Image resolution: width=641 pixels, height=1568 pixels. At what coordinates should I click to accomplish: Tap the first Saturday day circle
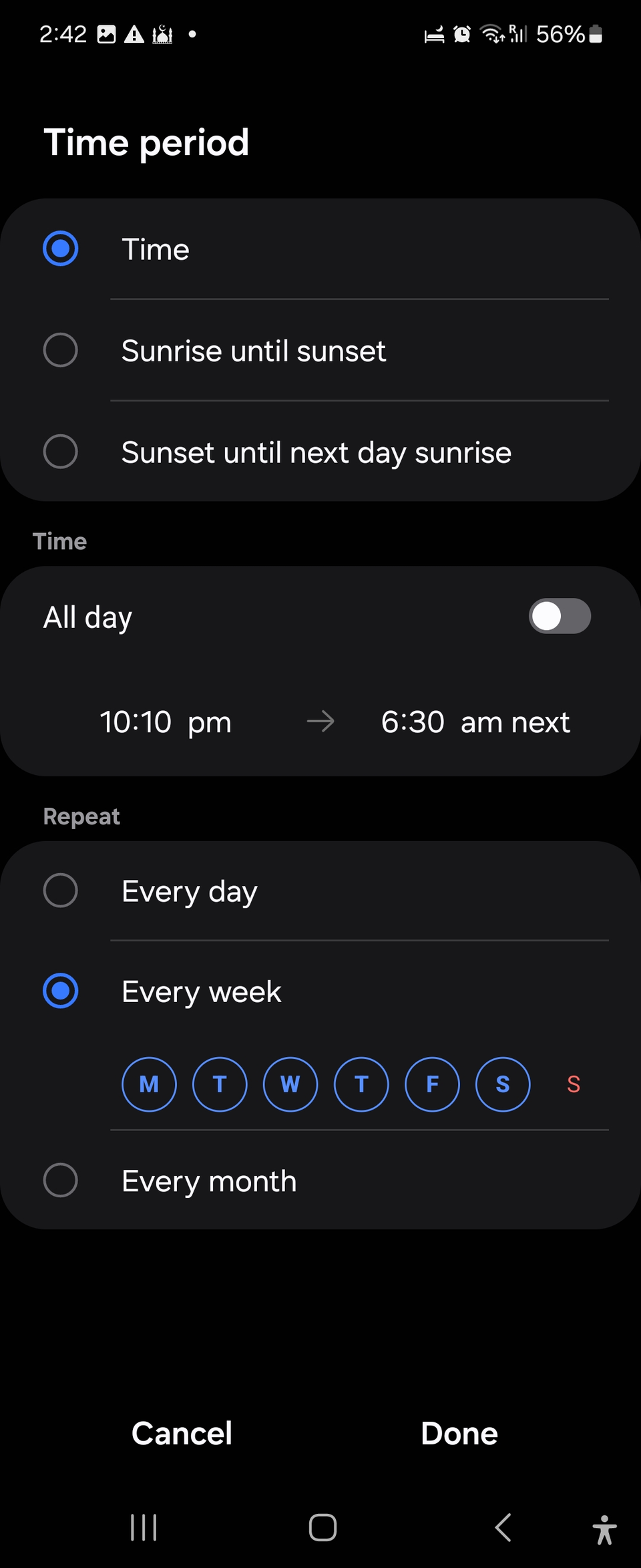(503, 1085)
